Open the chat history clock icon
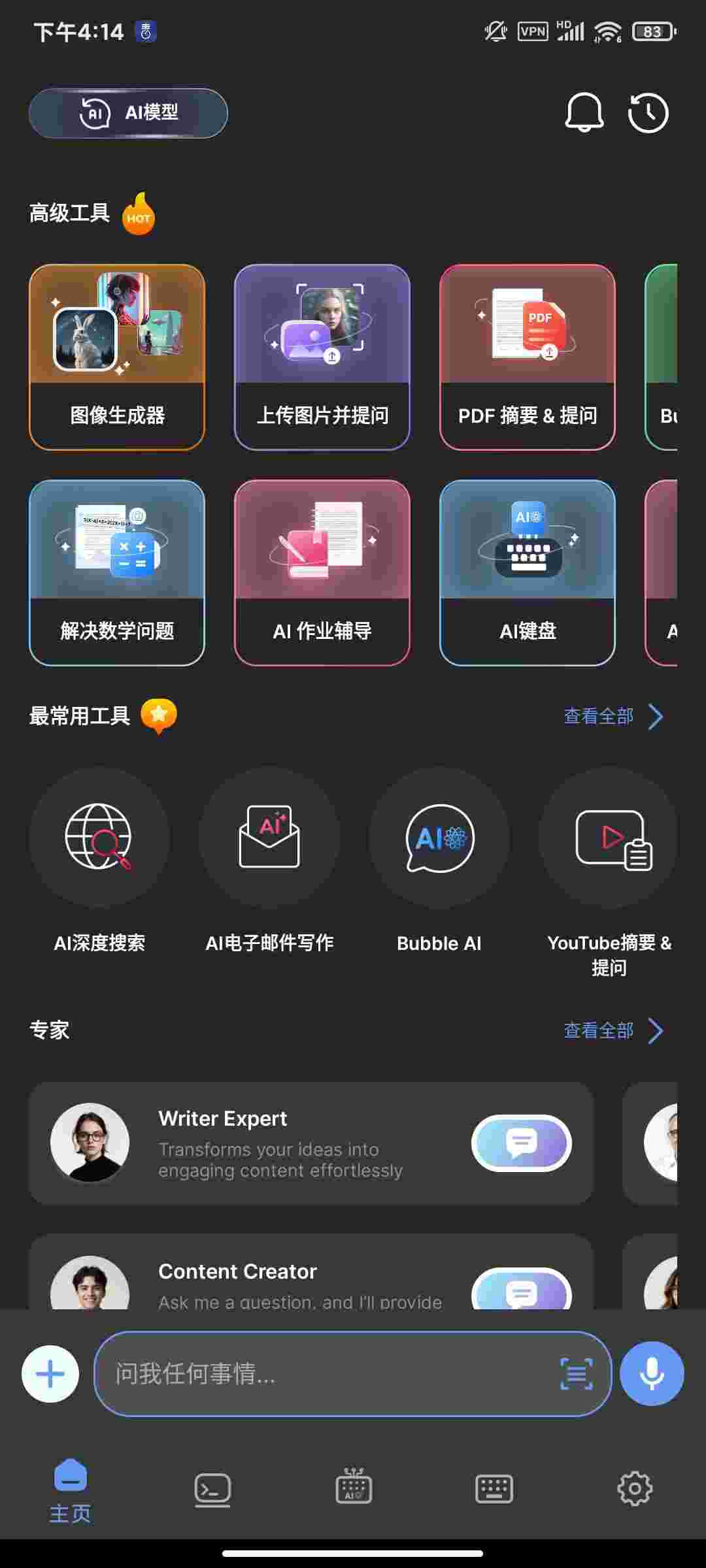This screenshot has width=706, height=1568. click(648, 113)
